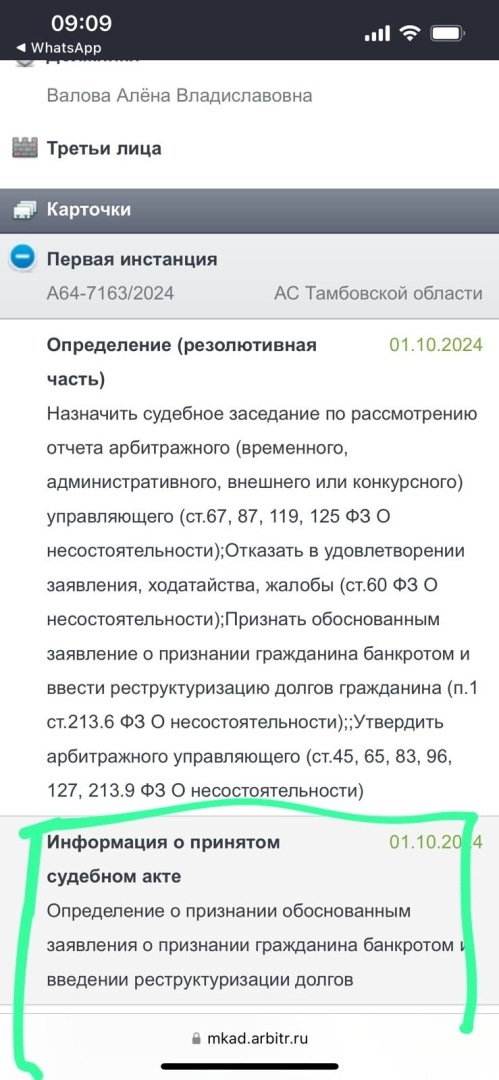This screenshot has width=499, height=1080.
Task: Return to WhatsApp via the back link
Action: click(x=58, y=48)
